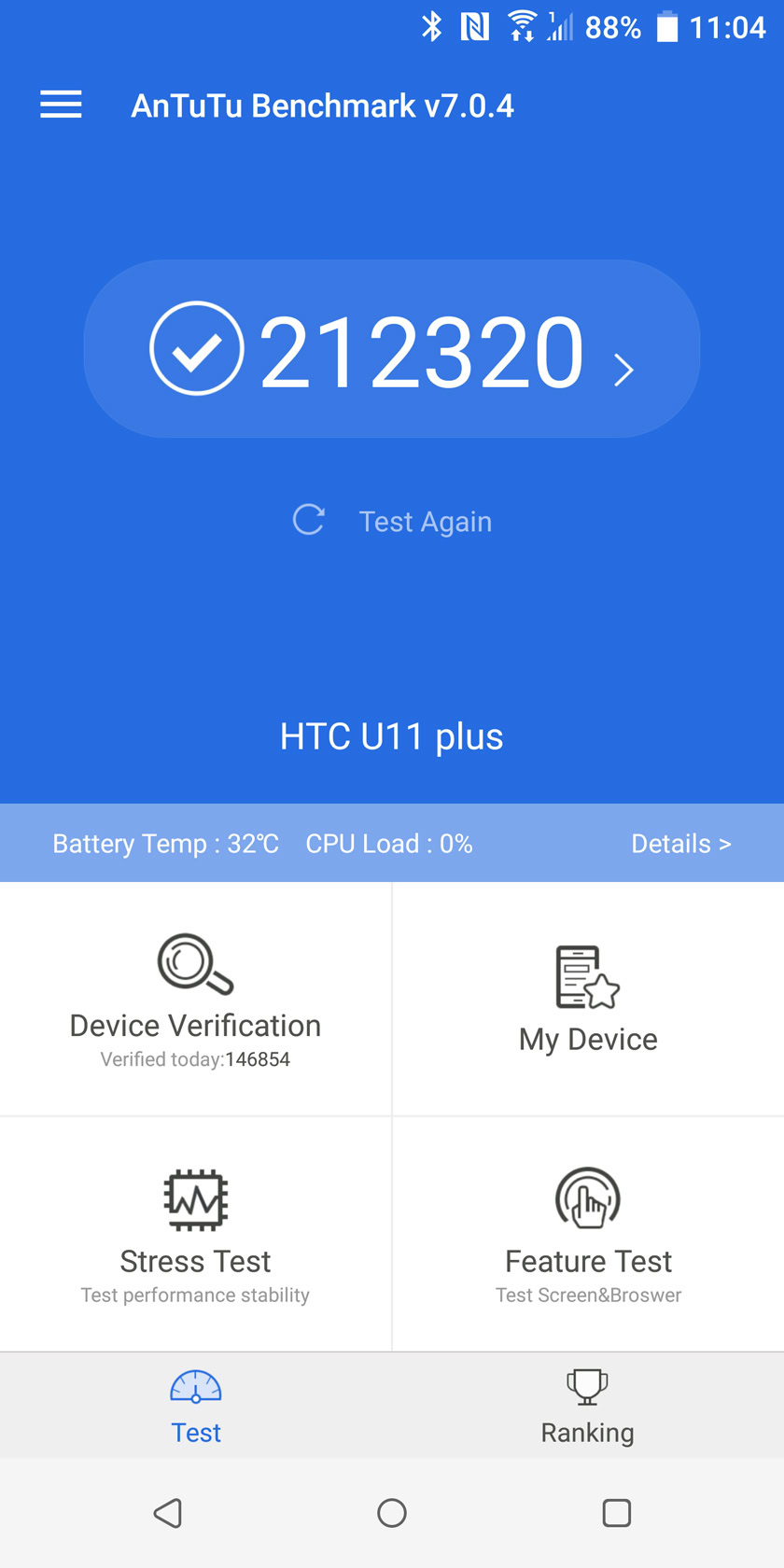Open Feature Test for screen and browser
The height and width of the screenshot is (1568, 784).
(x=588, y=1234)
